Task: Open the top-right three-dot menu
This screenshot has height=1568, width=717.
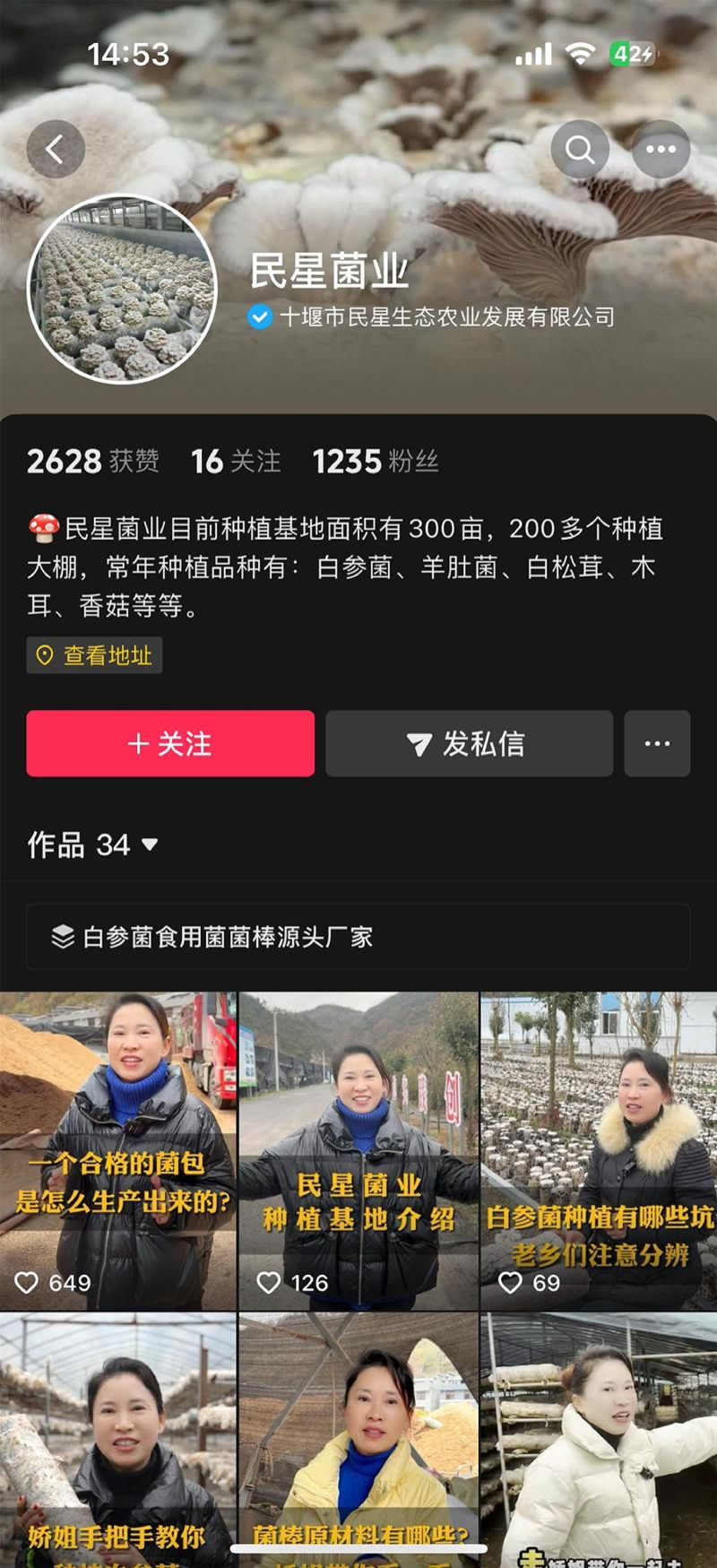Action: click(x=661, y=149)
